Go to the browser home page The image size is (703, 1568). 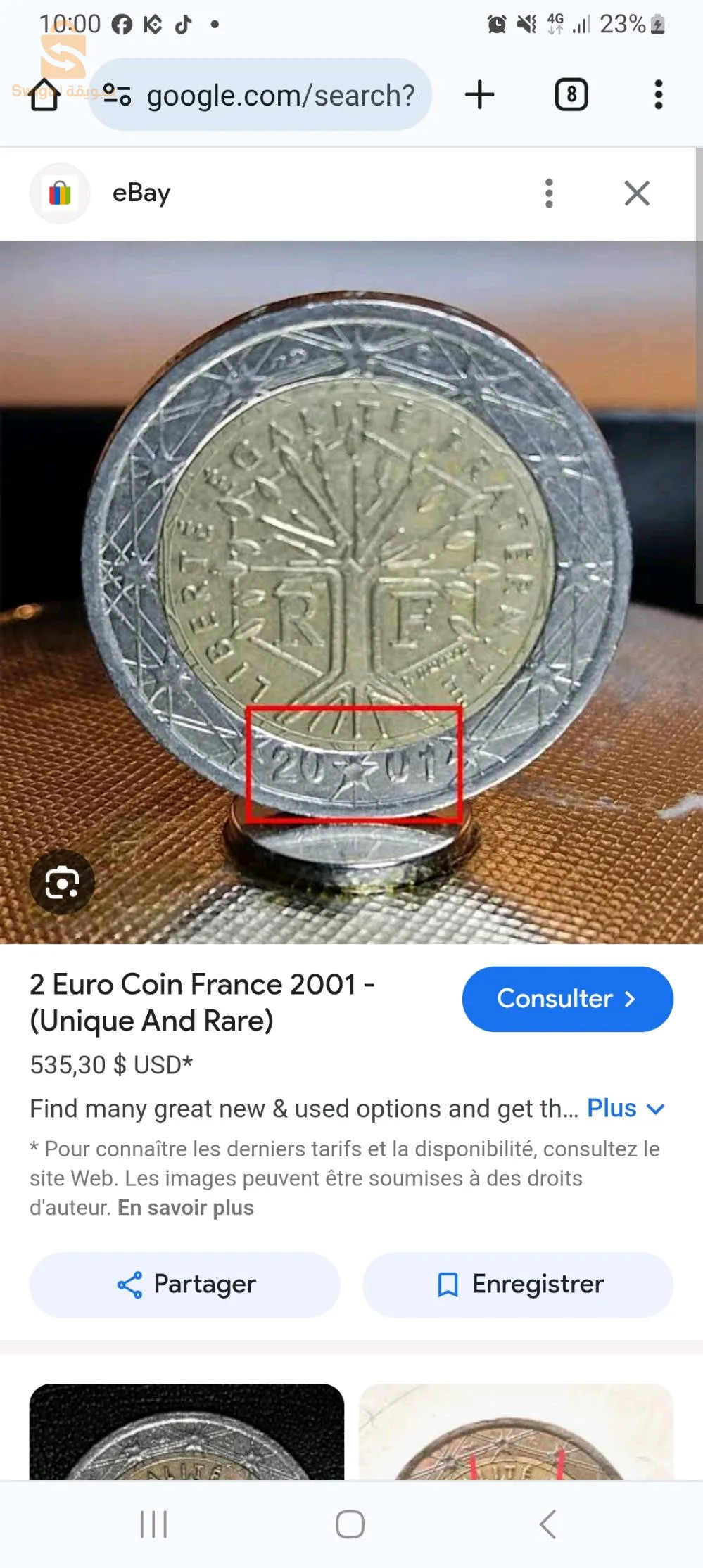pos(44,95)
